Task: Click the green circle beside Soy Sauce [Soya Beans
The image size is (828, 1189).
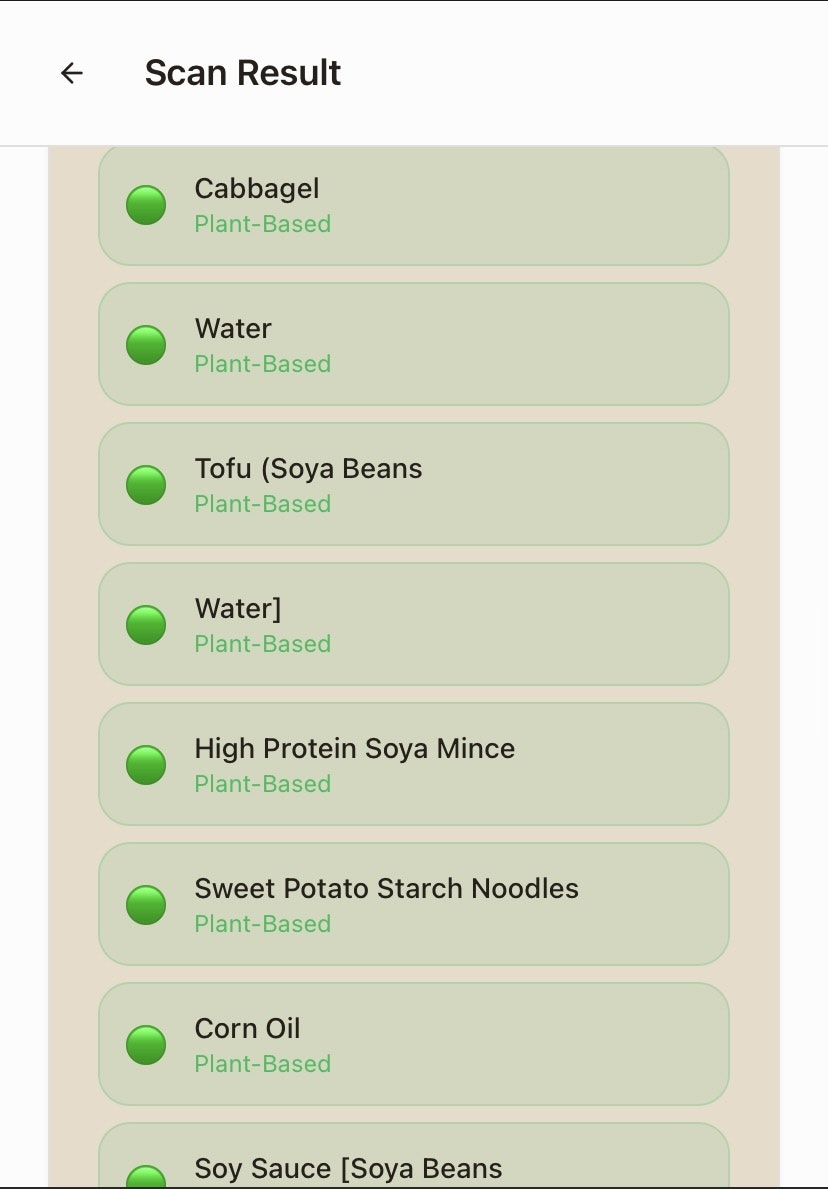Action: [x=146, y=1175]
